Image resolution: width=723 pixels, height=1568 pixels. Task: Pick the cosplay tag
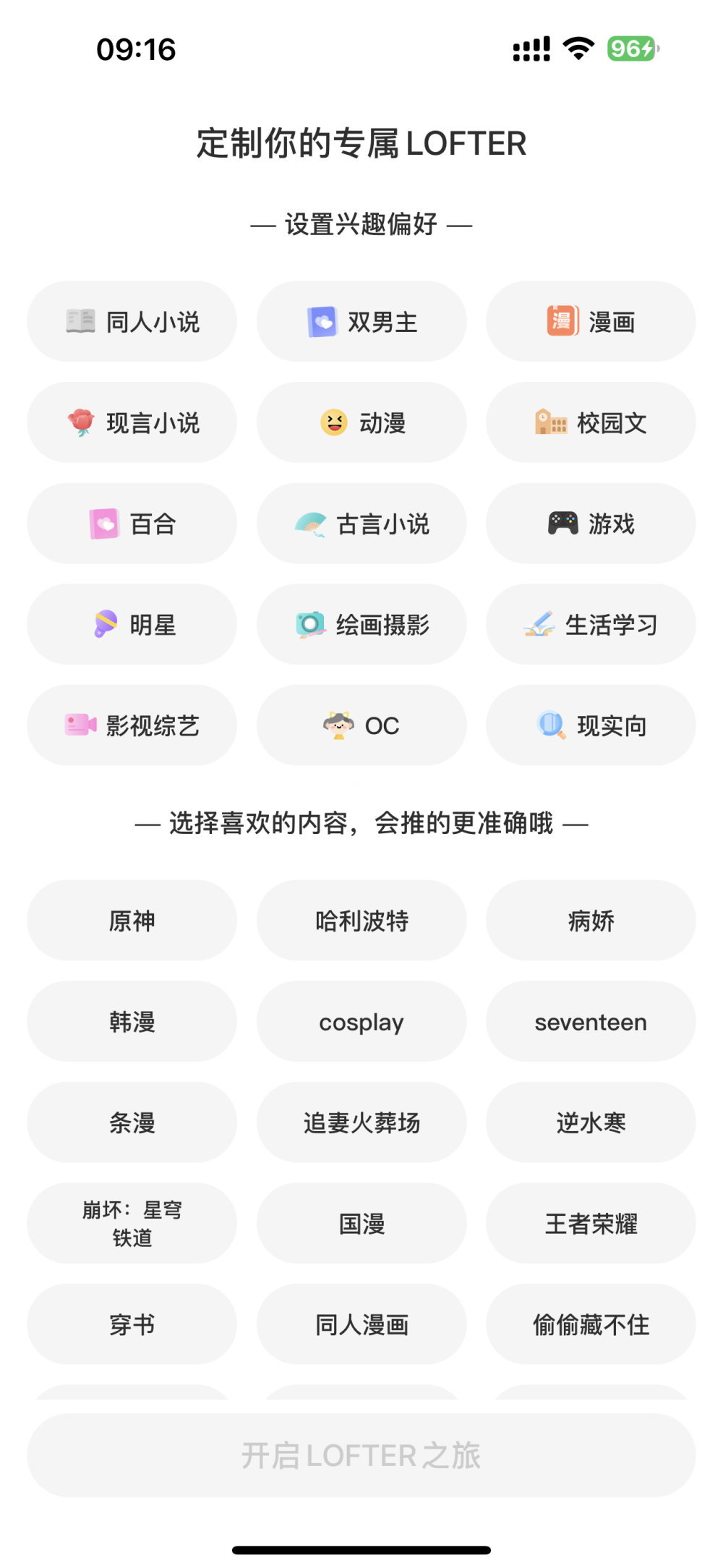[x=361, y=1022]
